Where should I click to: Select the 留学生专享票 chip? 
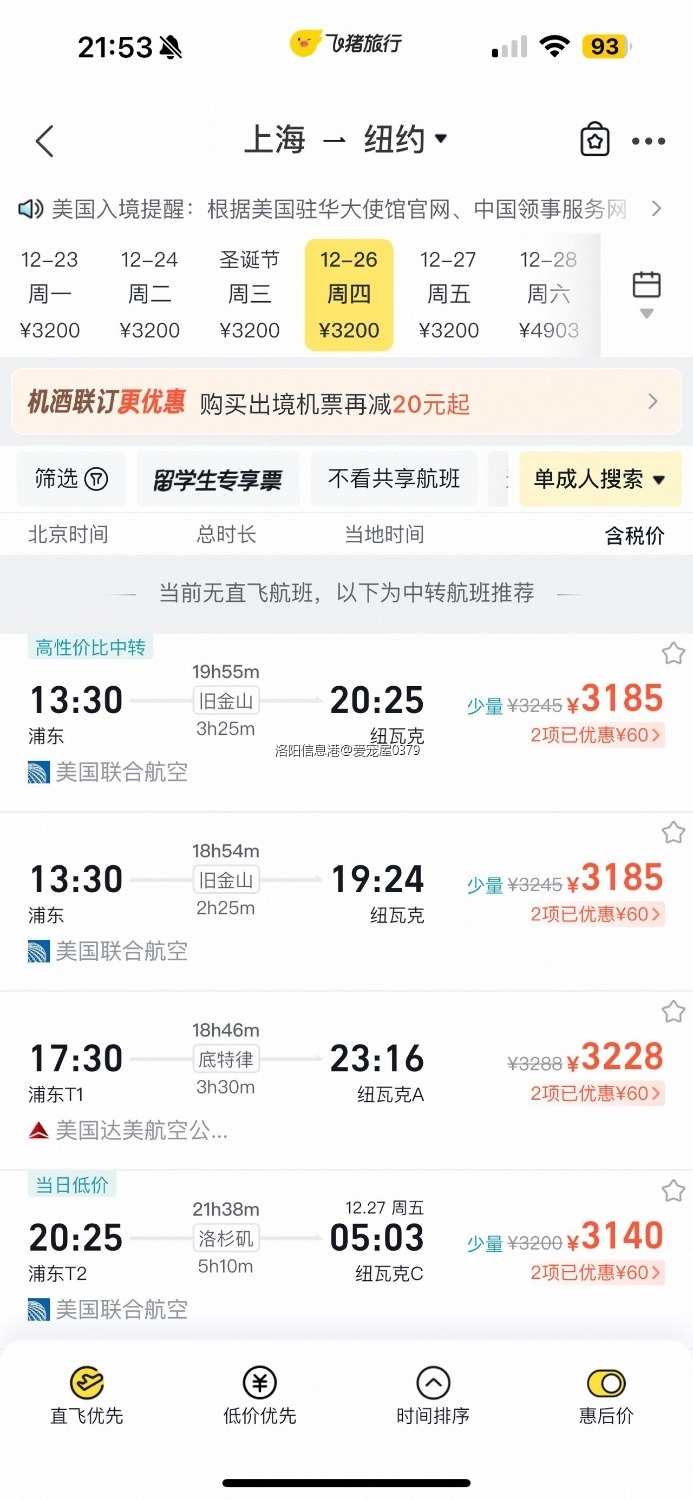217,480
